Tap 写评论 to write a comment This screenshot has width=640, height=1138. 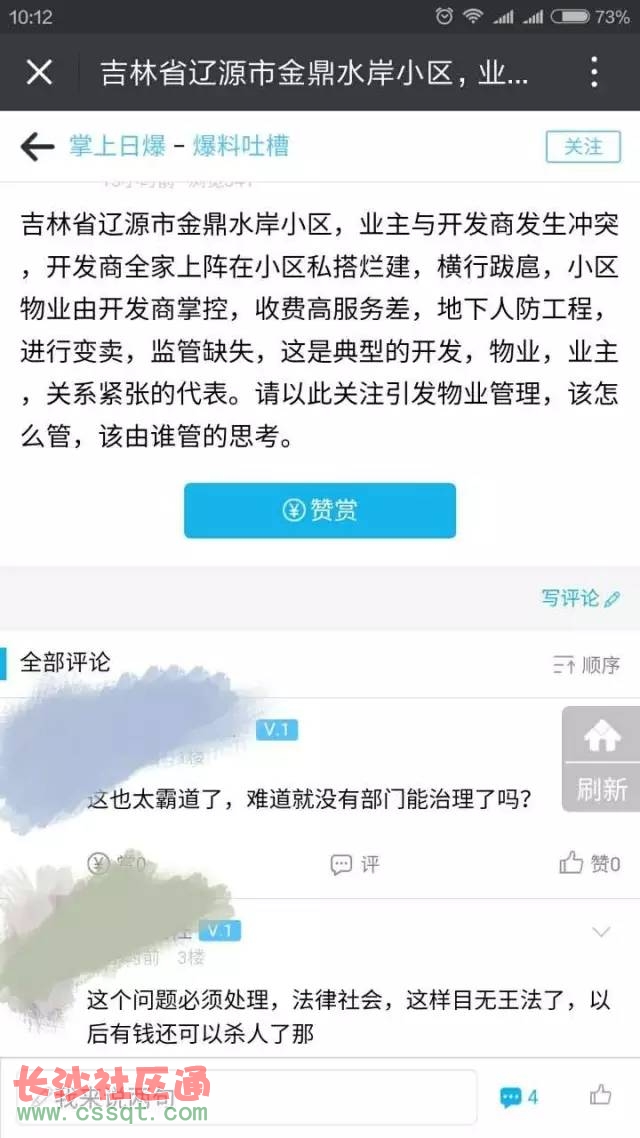coord(580,598)
